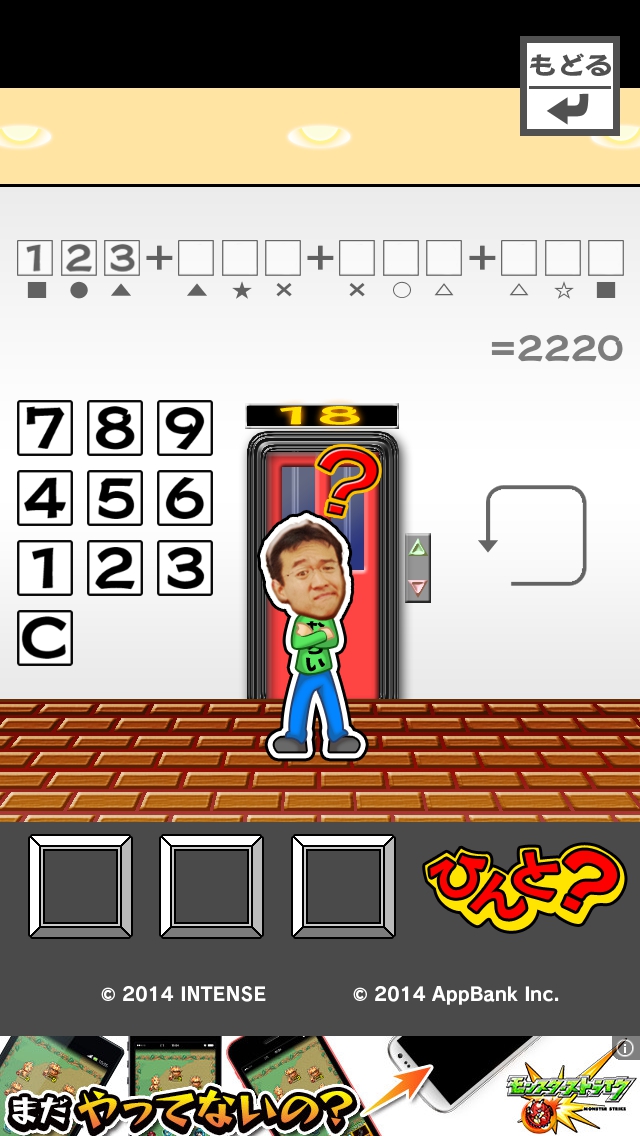Enter digit 2 on the keypad
Screen dimensions: 640x1136
[115, 568]
